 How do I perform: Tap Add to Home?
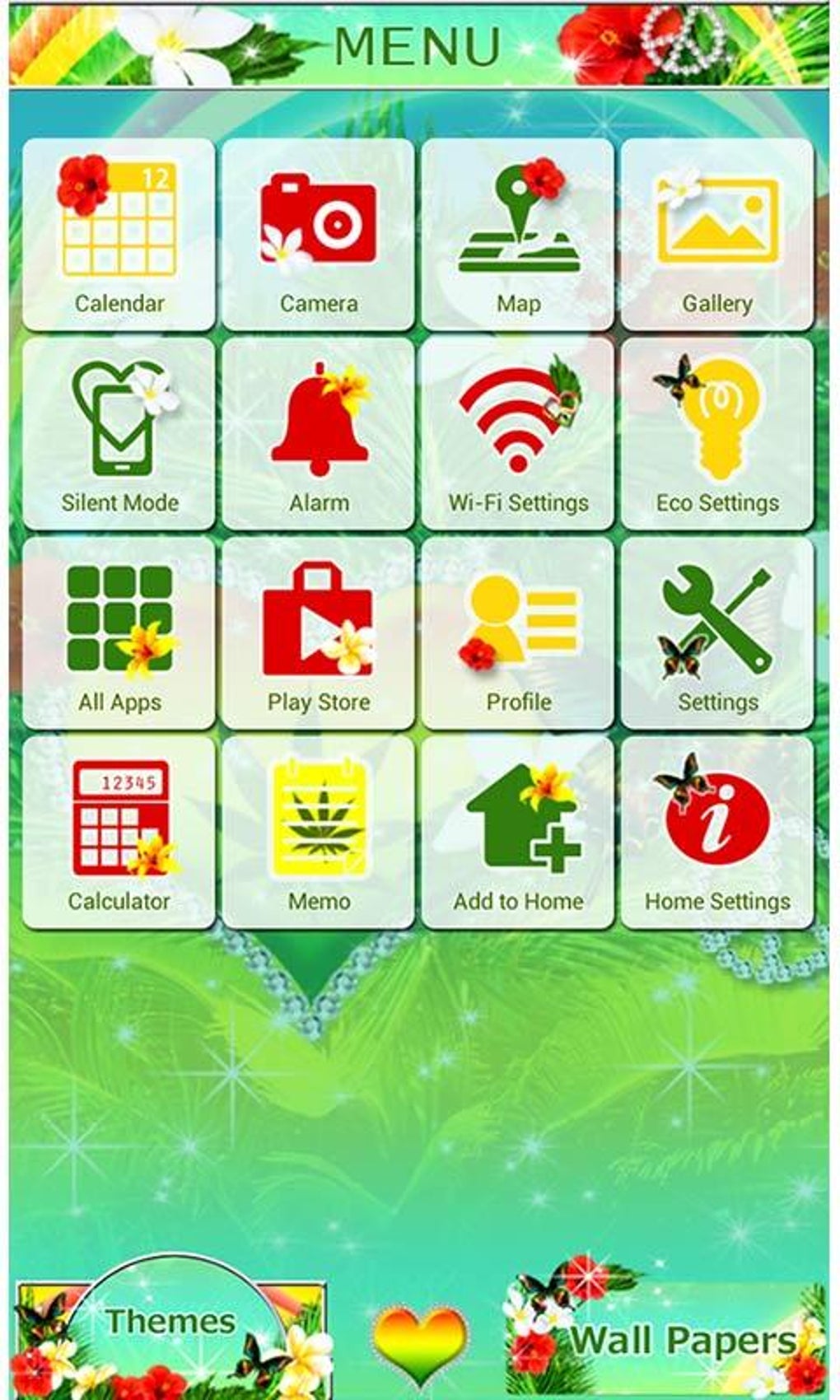pyautogui.click(x=518, y=833)
